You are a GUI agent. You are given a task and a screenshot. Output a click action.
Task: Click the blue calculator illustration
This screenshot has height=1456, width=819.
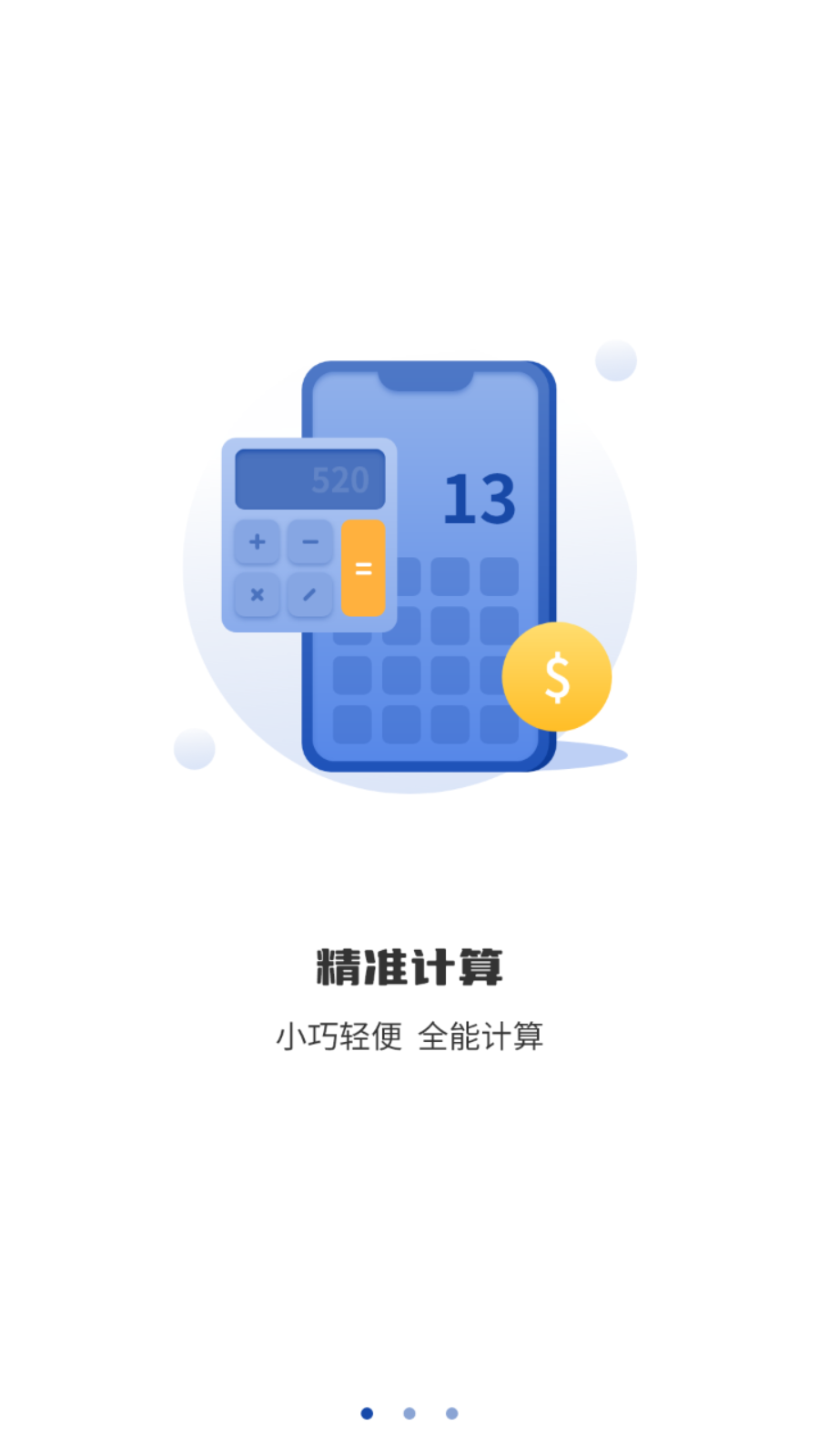point(309,532)
